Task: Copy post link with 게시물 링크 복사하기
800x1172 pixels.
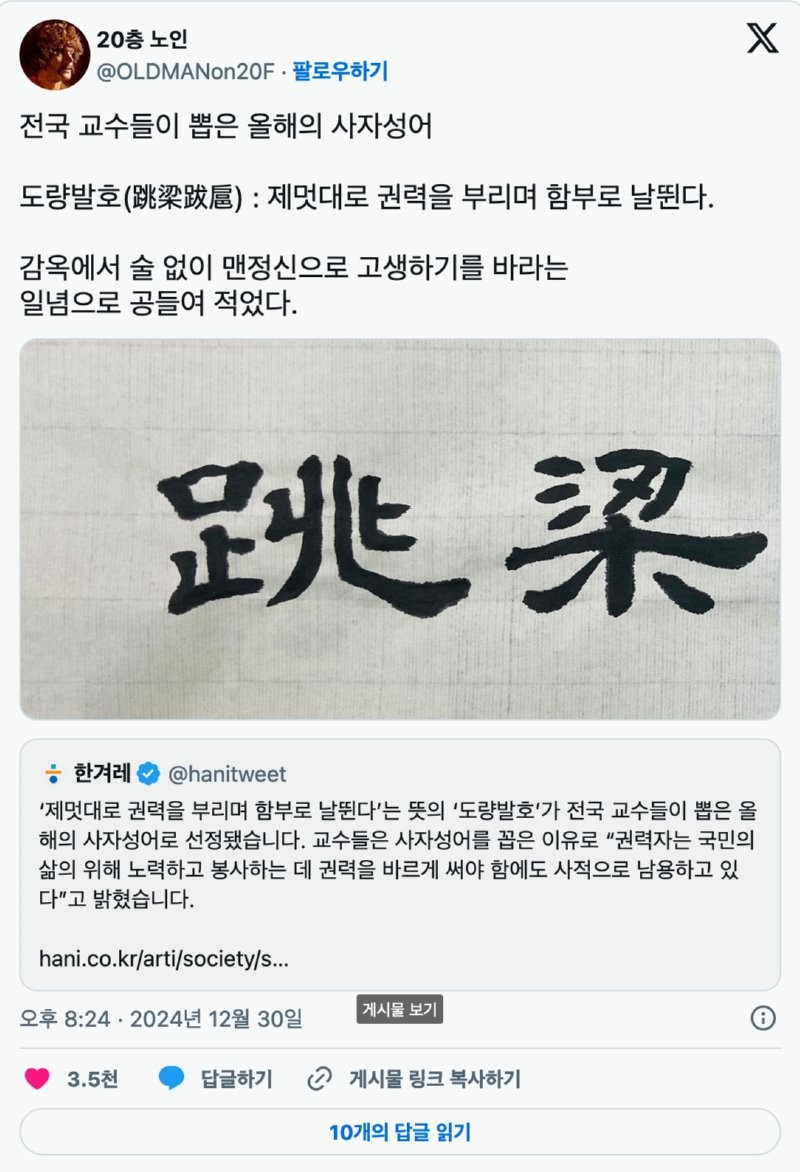Action: [414, 1079]
